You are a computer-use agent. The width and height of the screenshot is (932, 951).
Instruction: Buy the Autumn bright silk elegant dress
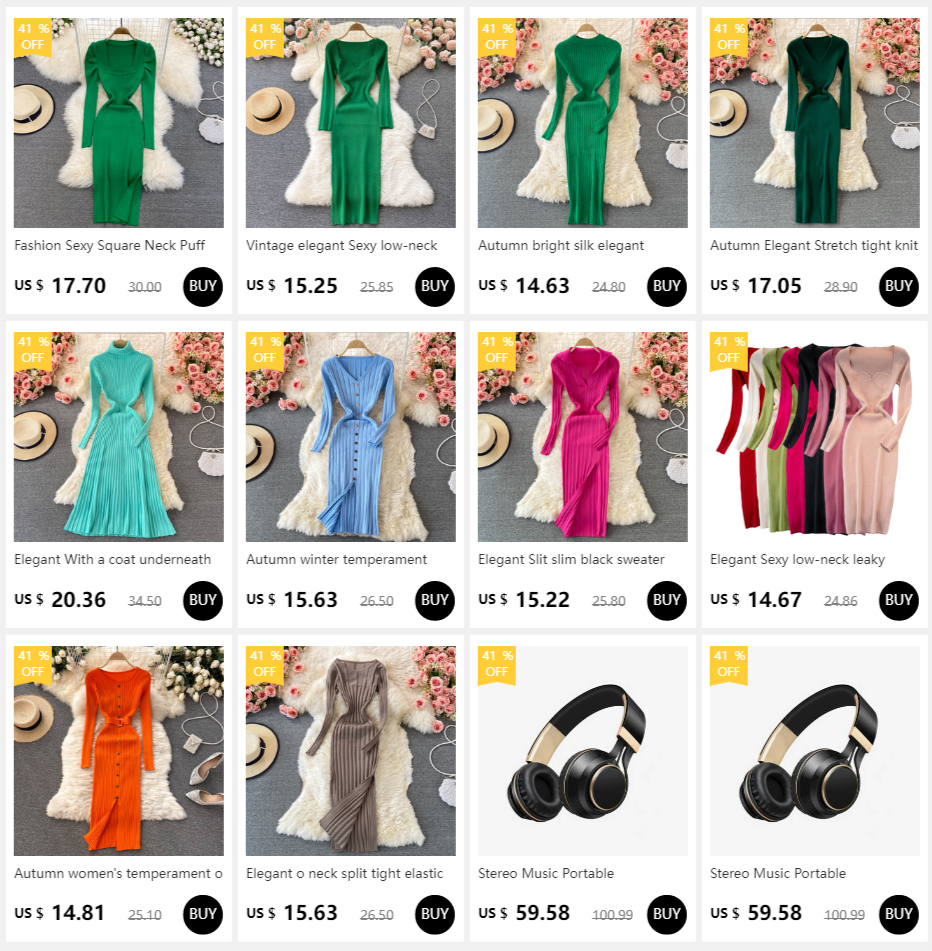[x=666, y=286]
